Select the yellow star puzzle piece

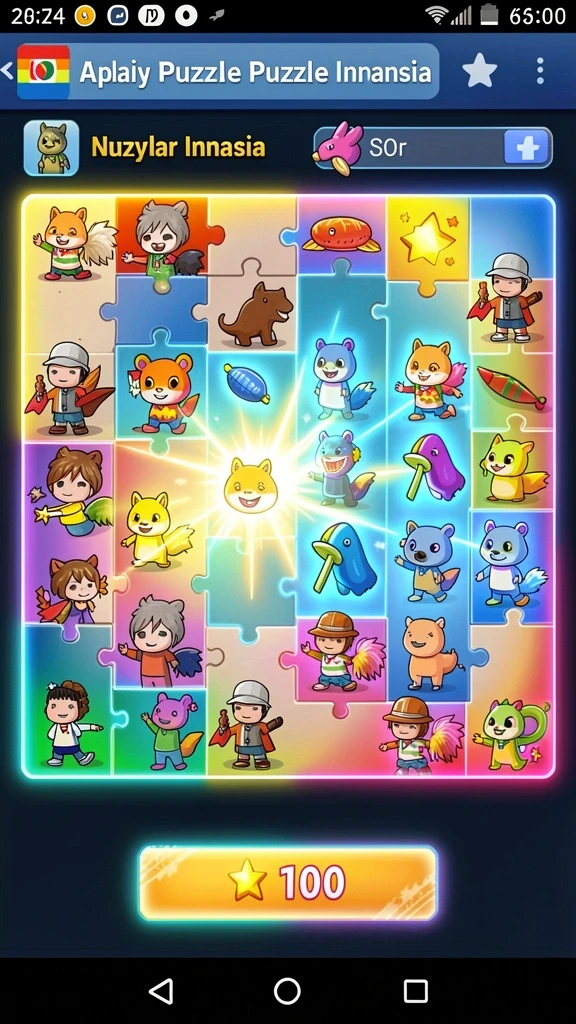pyautogui.click(x=427, y=238)
